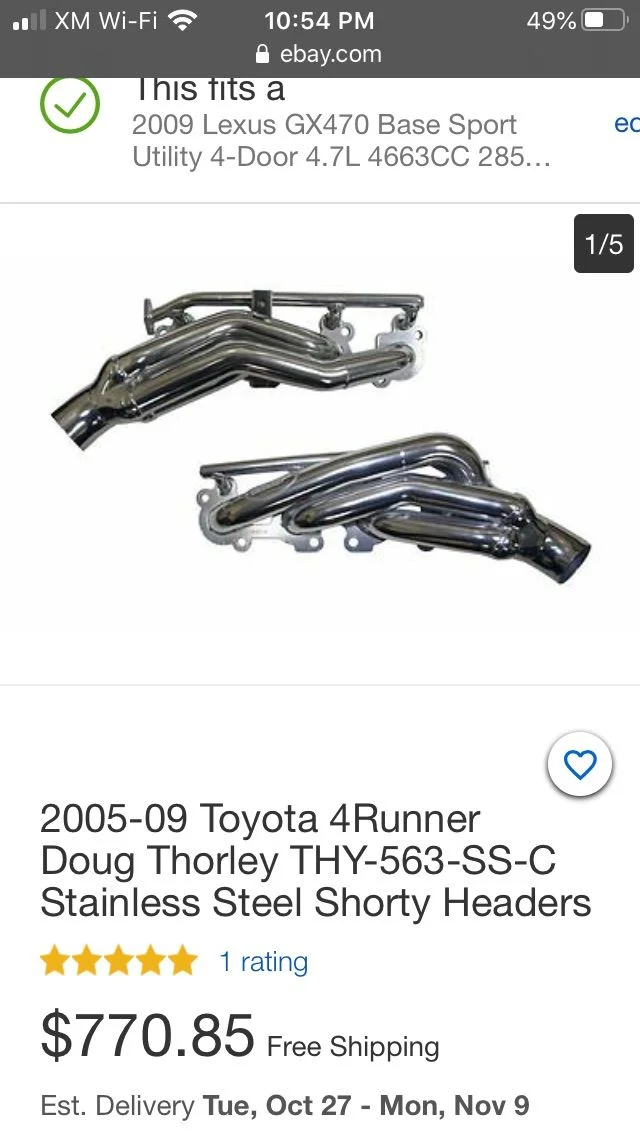
Task: Open the headers product image gallery
Action: [x=320, y=440]
